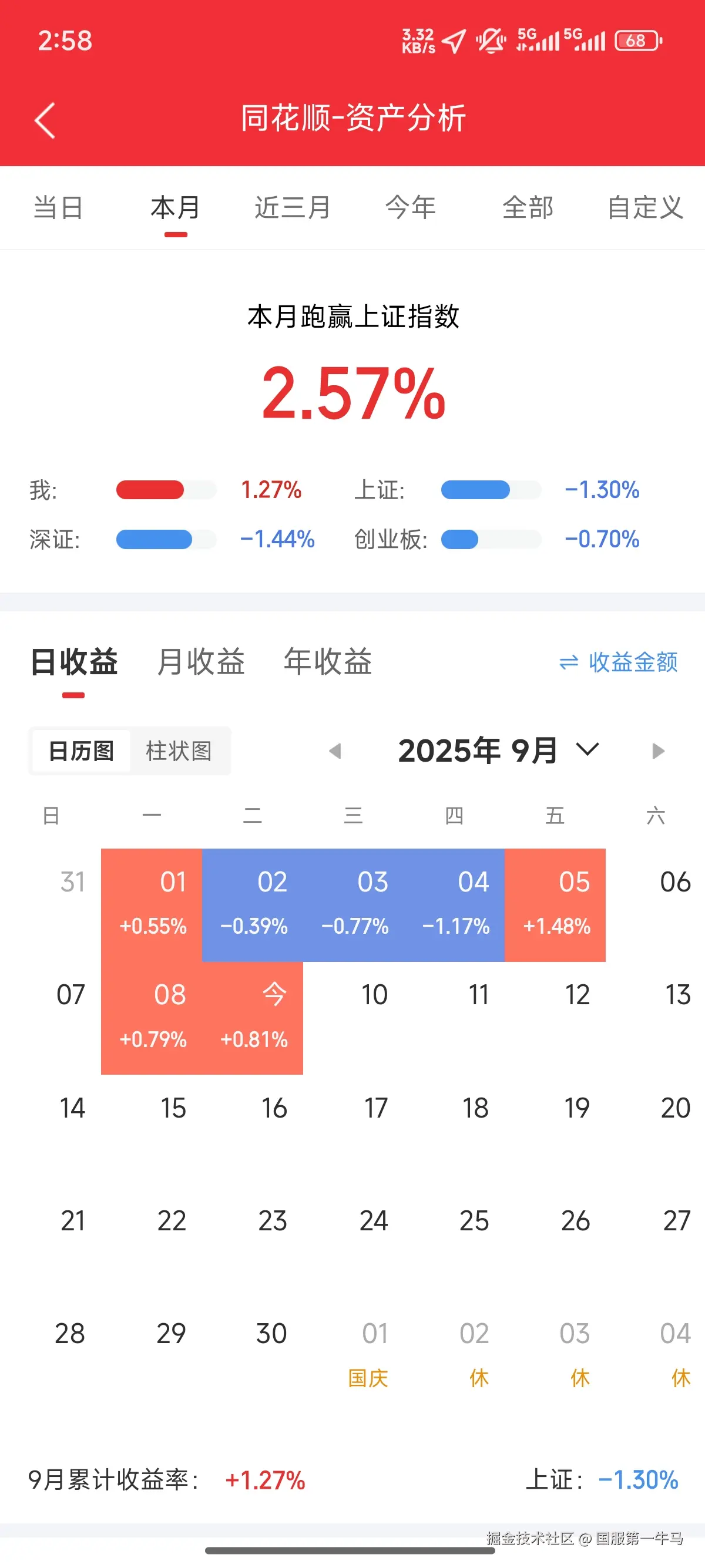This screenshot has height=1568, width=705.
Task: Go to the next month
Action: click(x=657, y=751)
